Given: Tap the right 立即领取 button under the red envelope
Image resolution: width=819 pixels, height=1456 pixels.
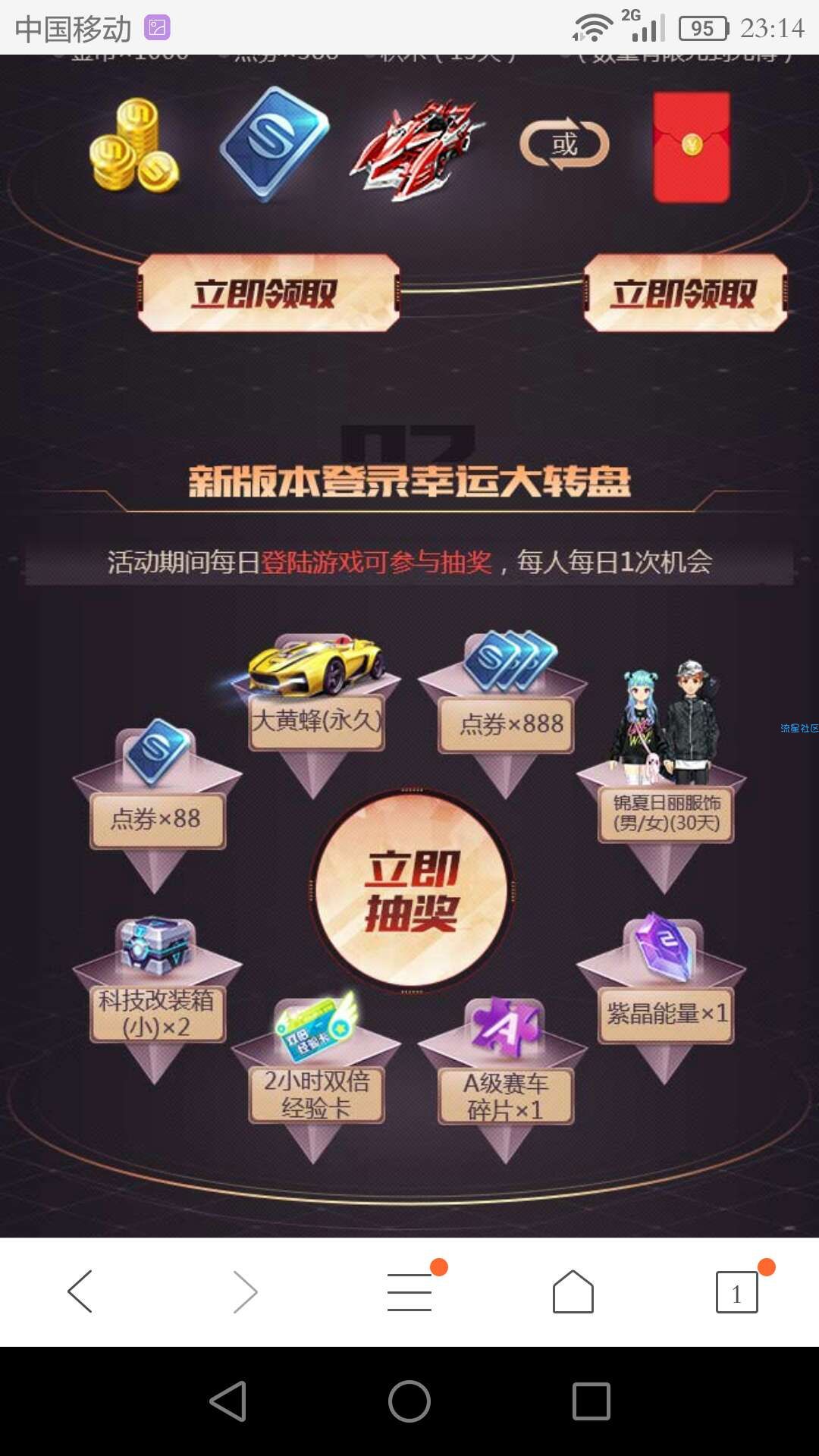Looking at the screenshot, I should click(x=685, y=293).
